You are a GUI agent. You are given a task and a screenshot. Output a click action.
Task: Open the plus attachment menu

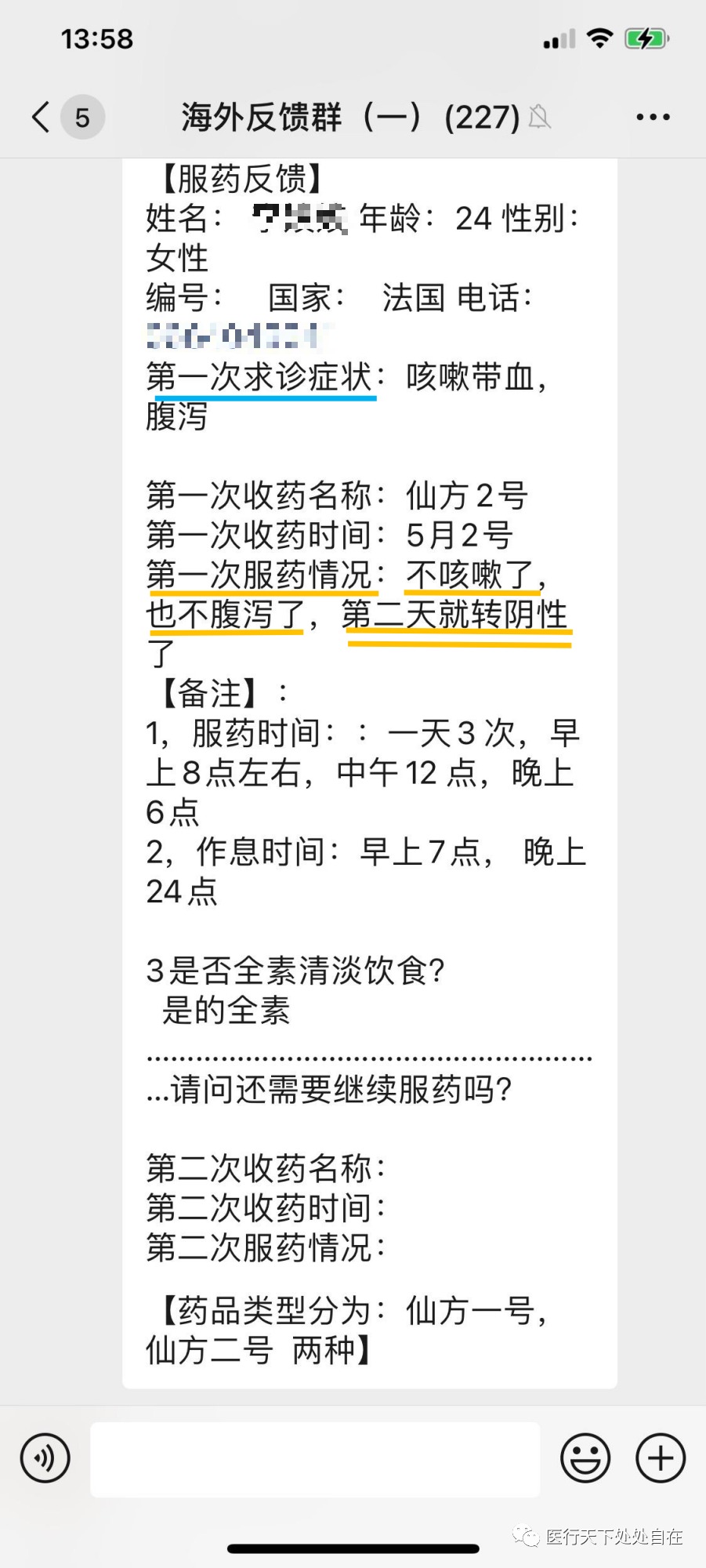tap(660, 1458)
